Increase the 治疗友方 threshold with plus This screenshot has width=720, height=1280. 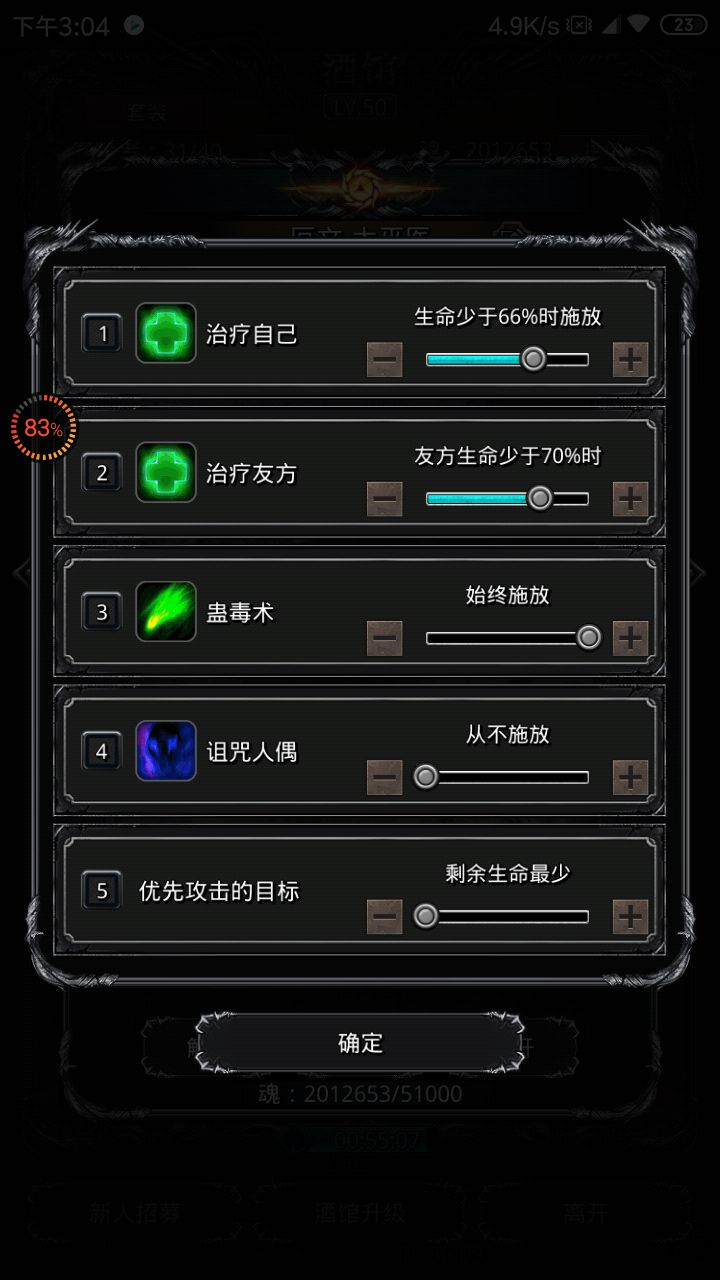click(630, 498)
